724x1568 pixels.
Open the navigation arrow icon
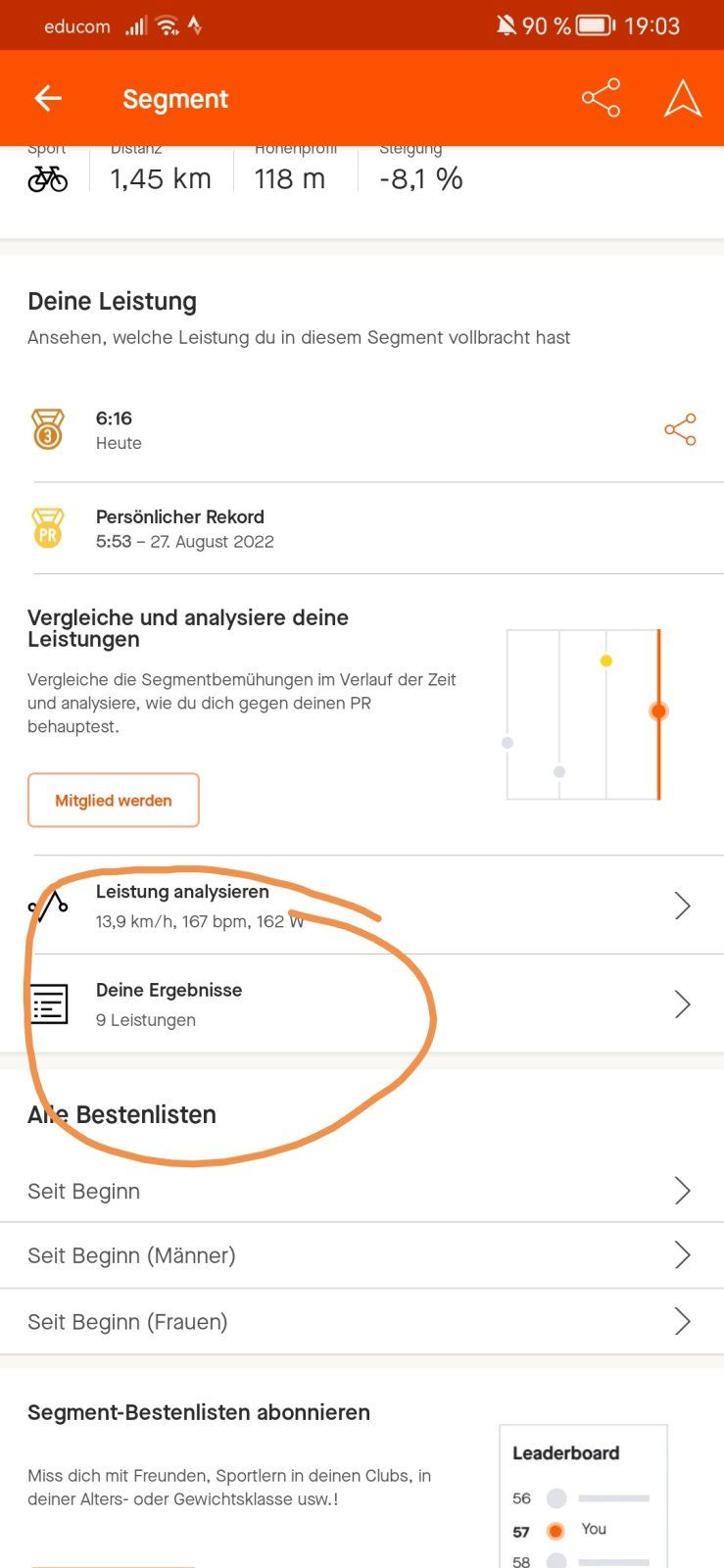(683, 98)
